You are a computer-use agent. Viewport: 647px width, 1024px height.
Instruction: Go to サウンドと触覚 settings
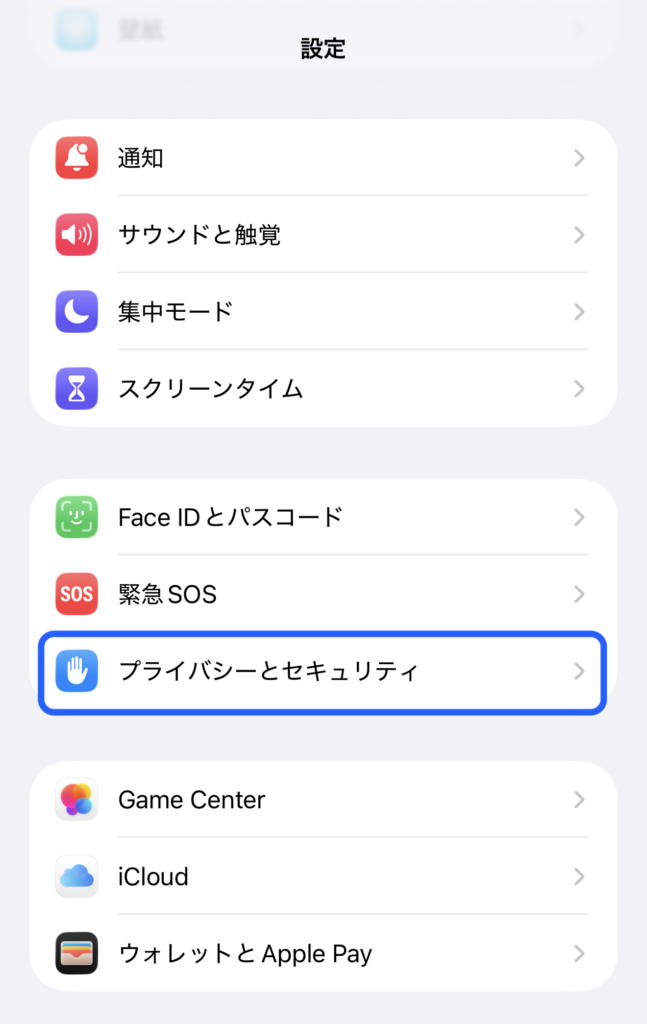(322, 235)
